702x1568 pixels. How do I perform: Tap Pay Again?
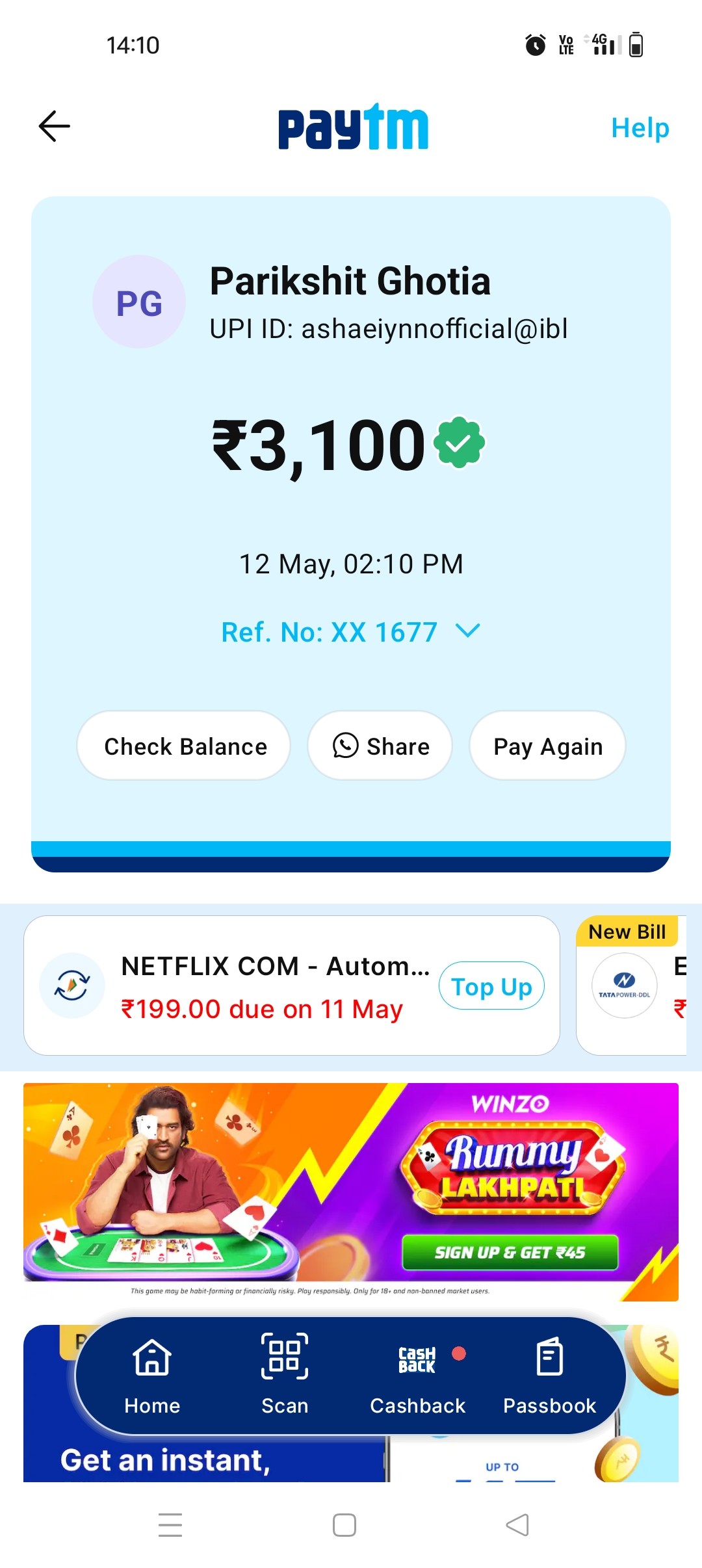(547, 746)
